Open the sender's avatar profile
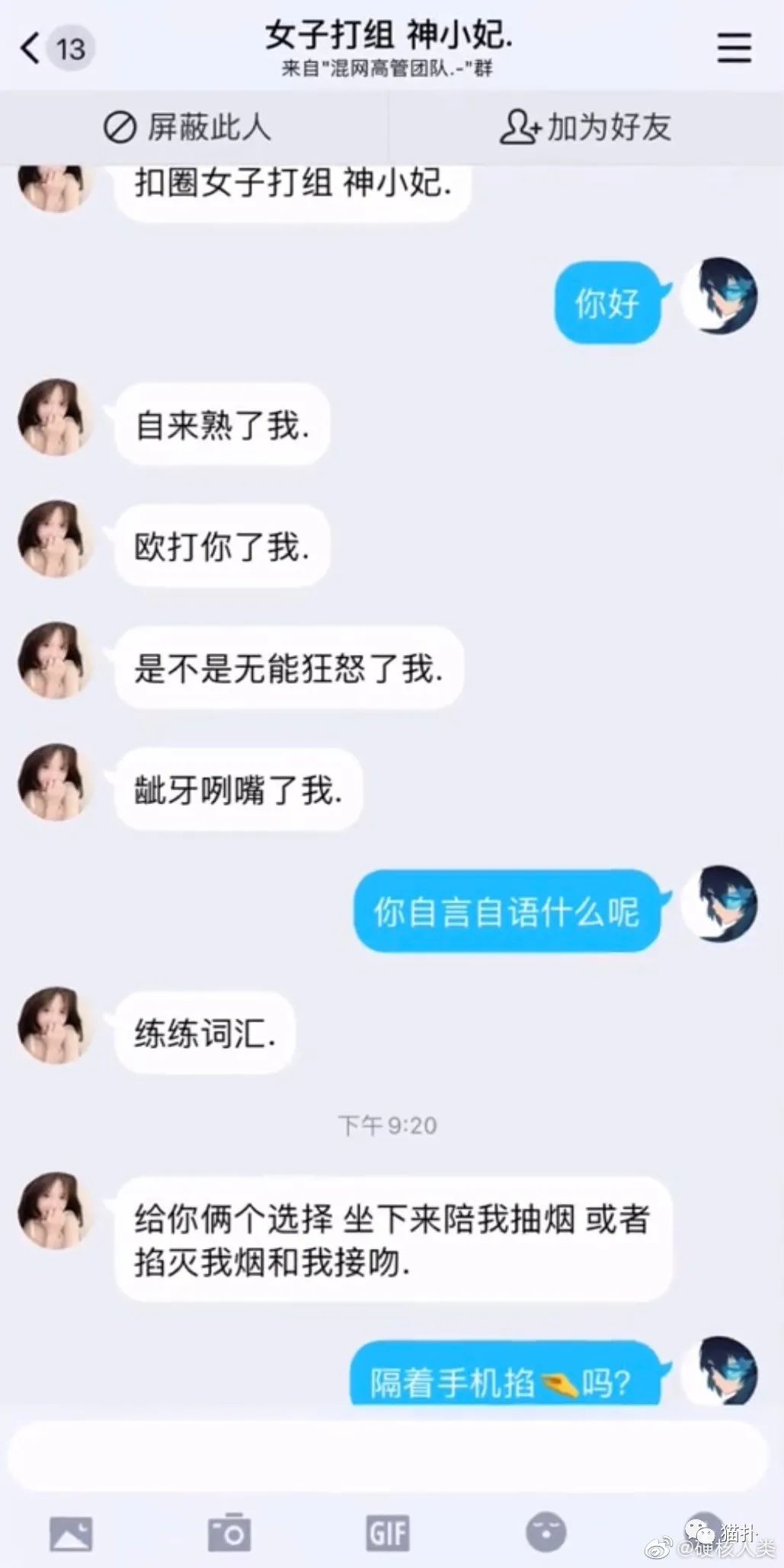Screen dimensions: 784x1568 [54, 417]
